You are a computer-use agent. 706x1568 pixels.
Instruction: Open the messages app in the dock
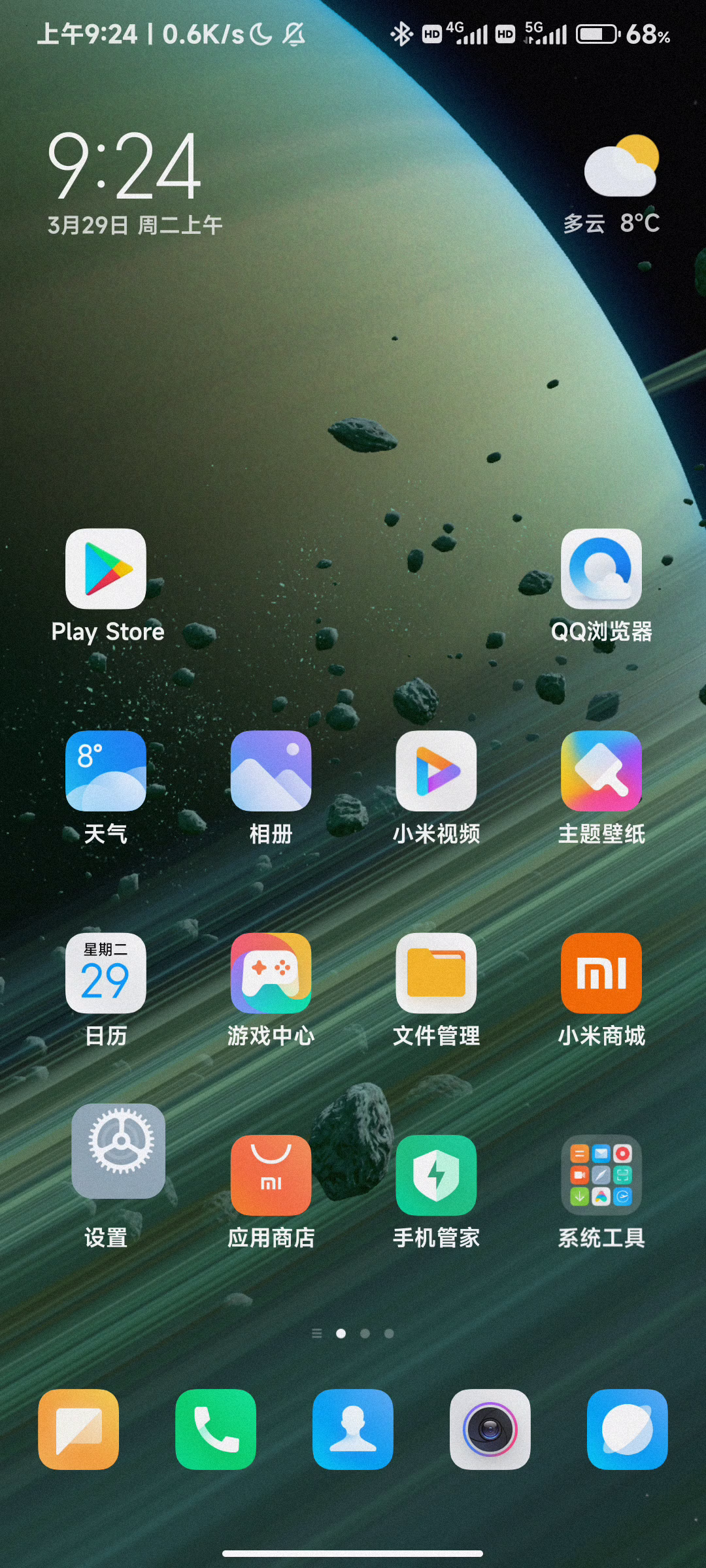pos(78,1429)
